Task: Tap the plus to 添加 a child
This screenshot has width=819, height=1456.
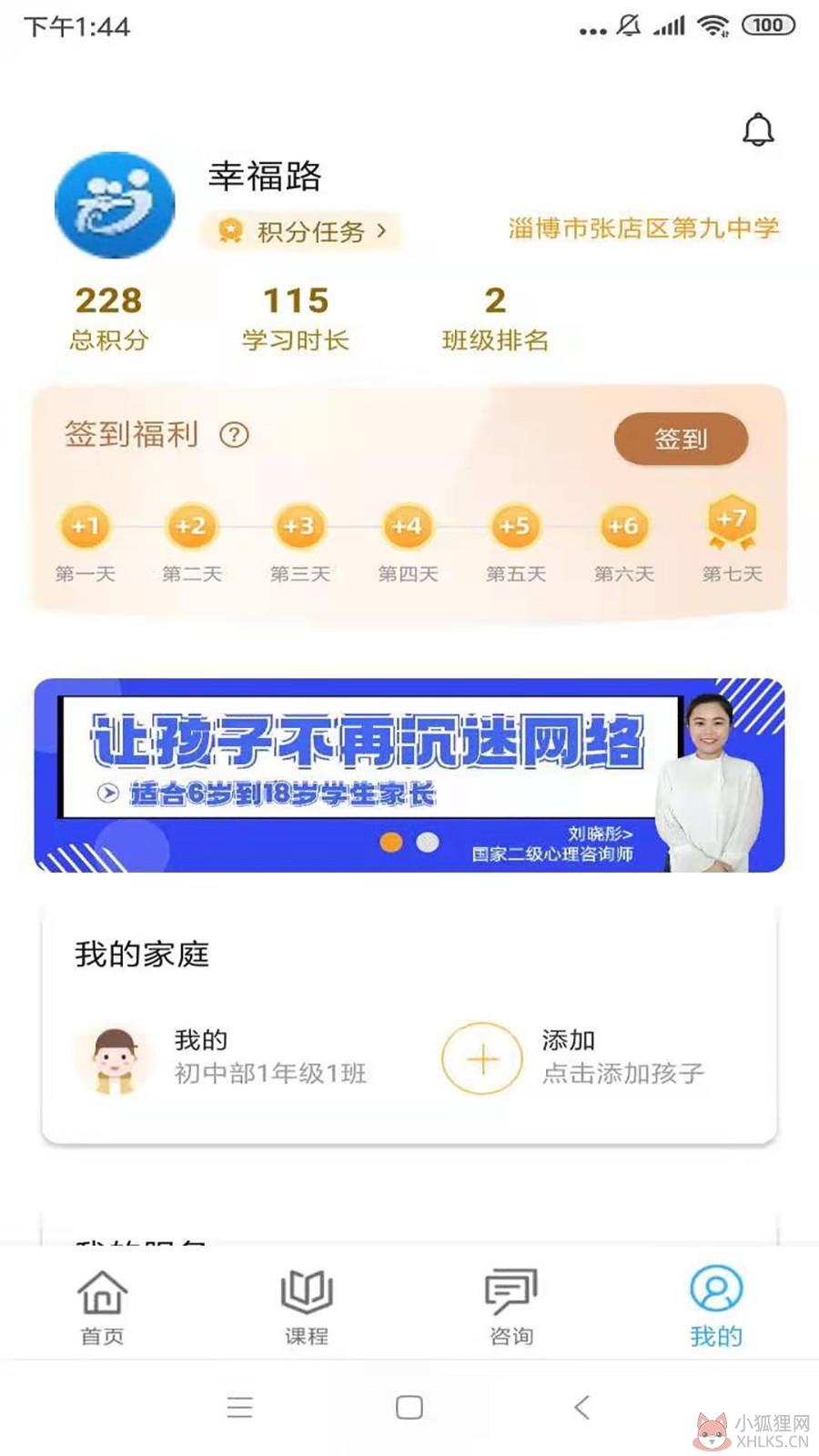Action: (481, 1058)
